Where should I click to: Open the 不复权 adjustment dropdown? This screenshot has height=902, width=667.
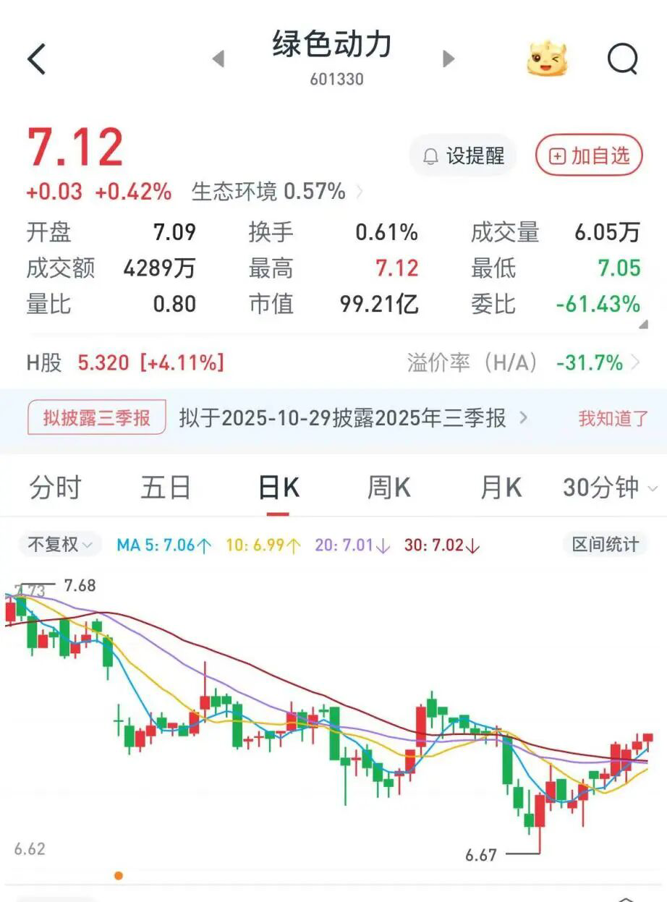[59, 545]
